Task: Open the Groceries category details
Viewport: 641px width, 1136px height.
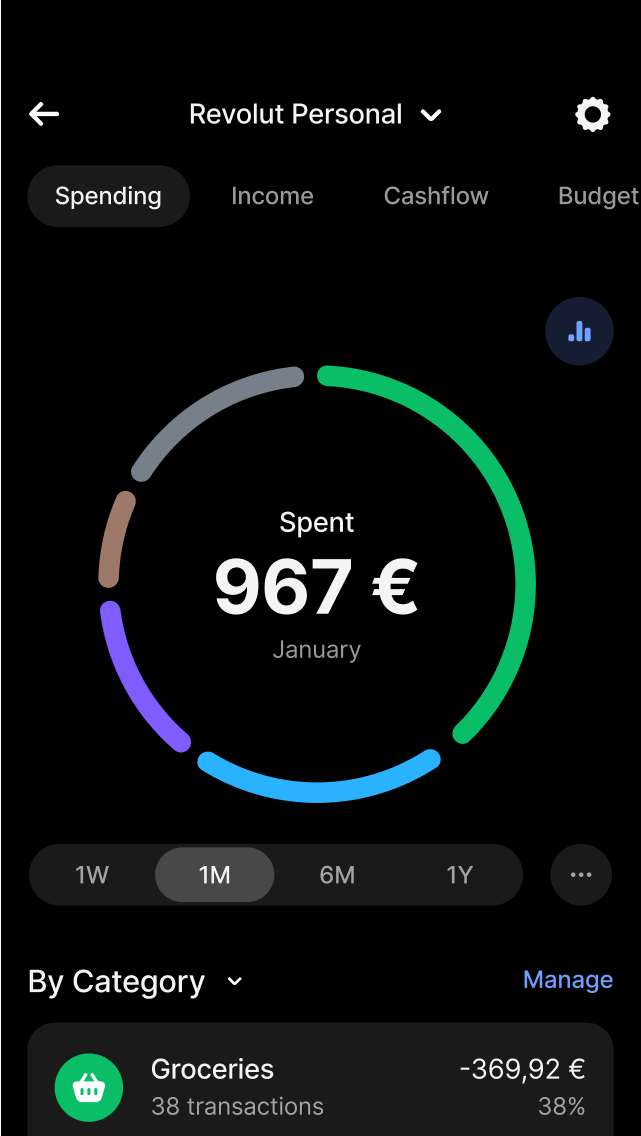Action: point(320,1086)
